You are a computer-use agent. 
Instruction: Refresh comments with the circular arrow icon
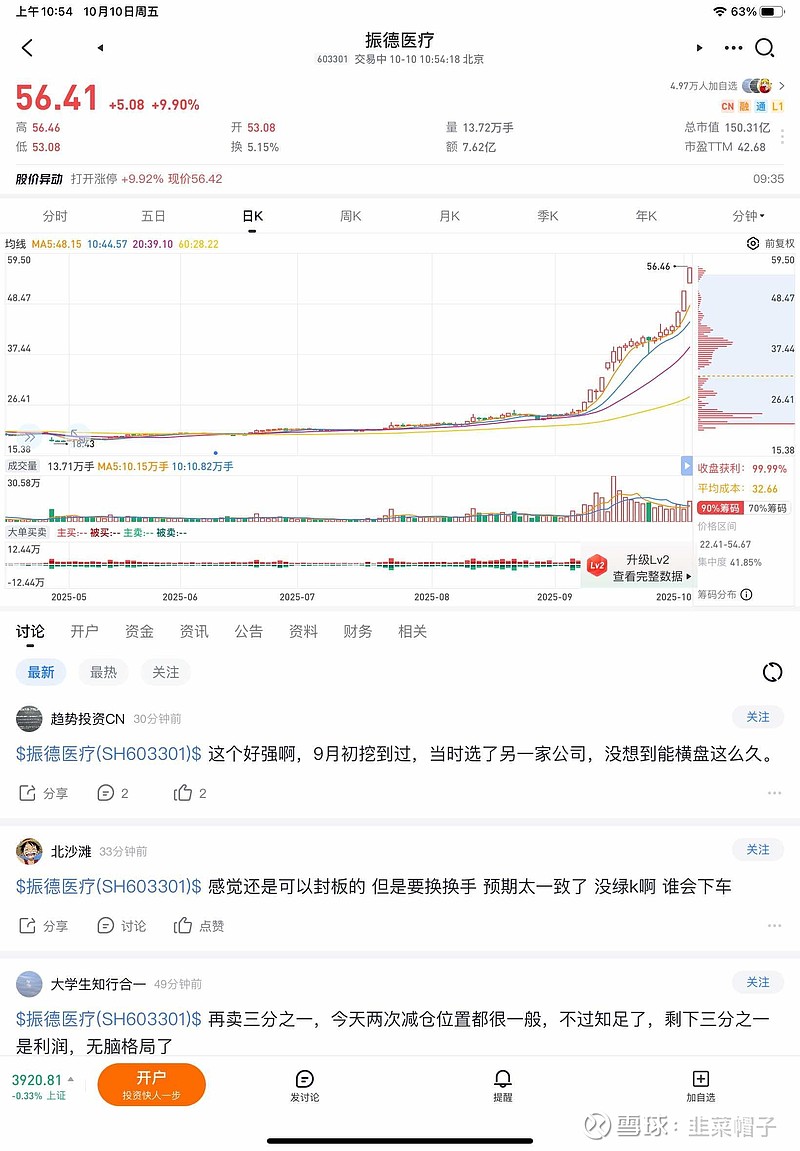click(771, 672)
